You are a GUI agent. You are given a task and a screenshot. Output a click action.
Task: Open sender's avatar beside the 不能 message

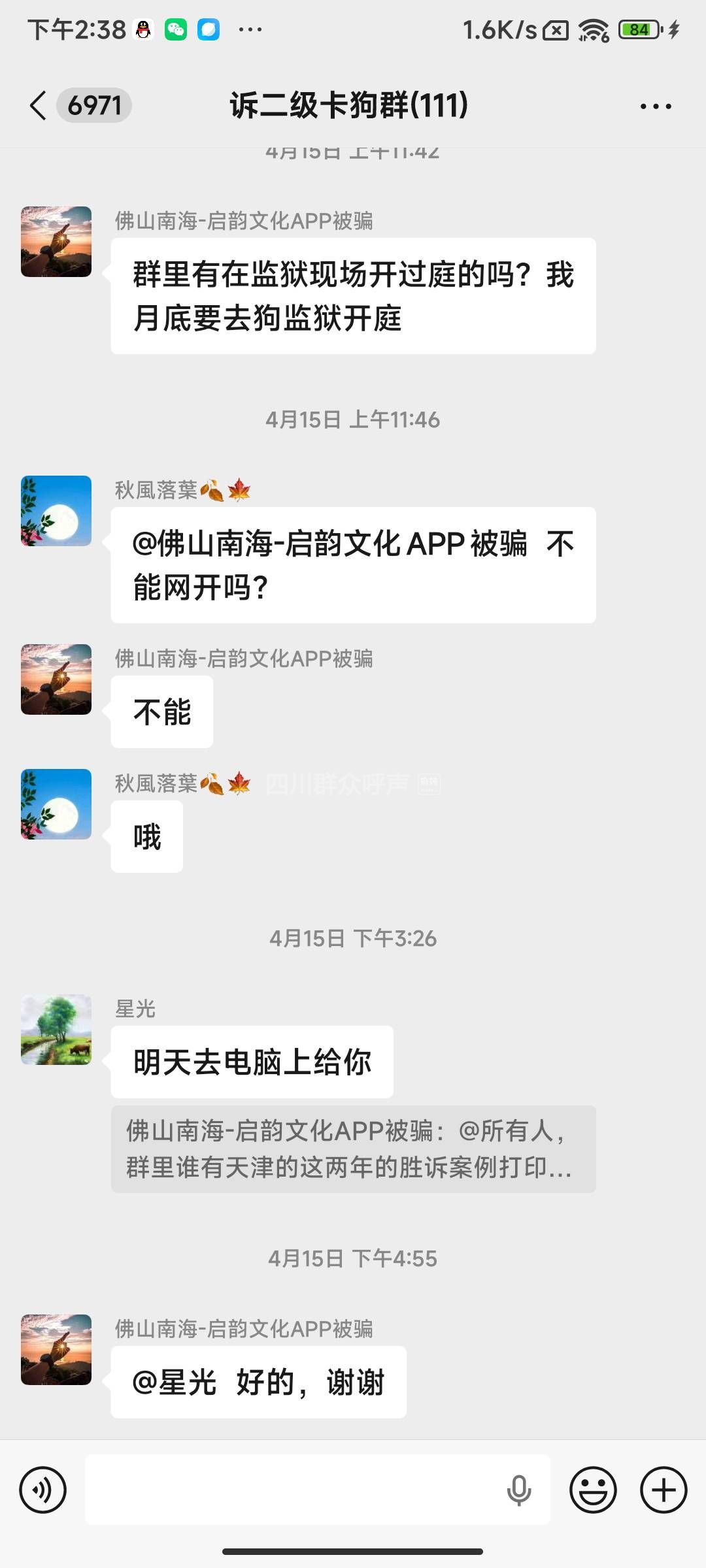coord(56,679)
